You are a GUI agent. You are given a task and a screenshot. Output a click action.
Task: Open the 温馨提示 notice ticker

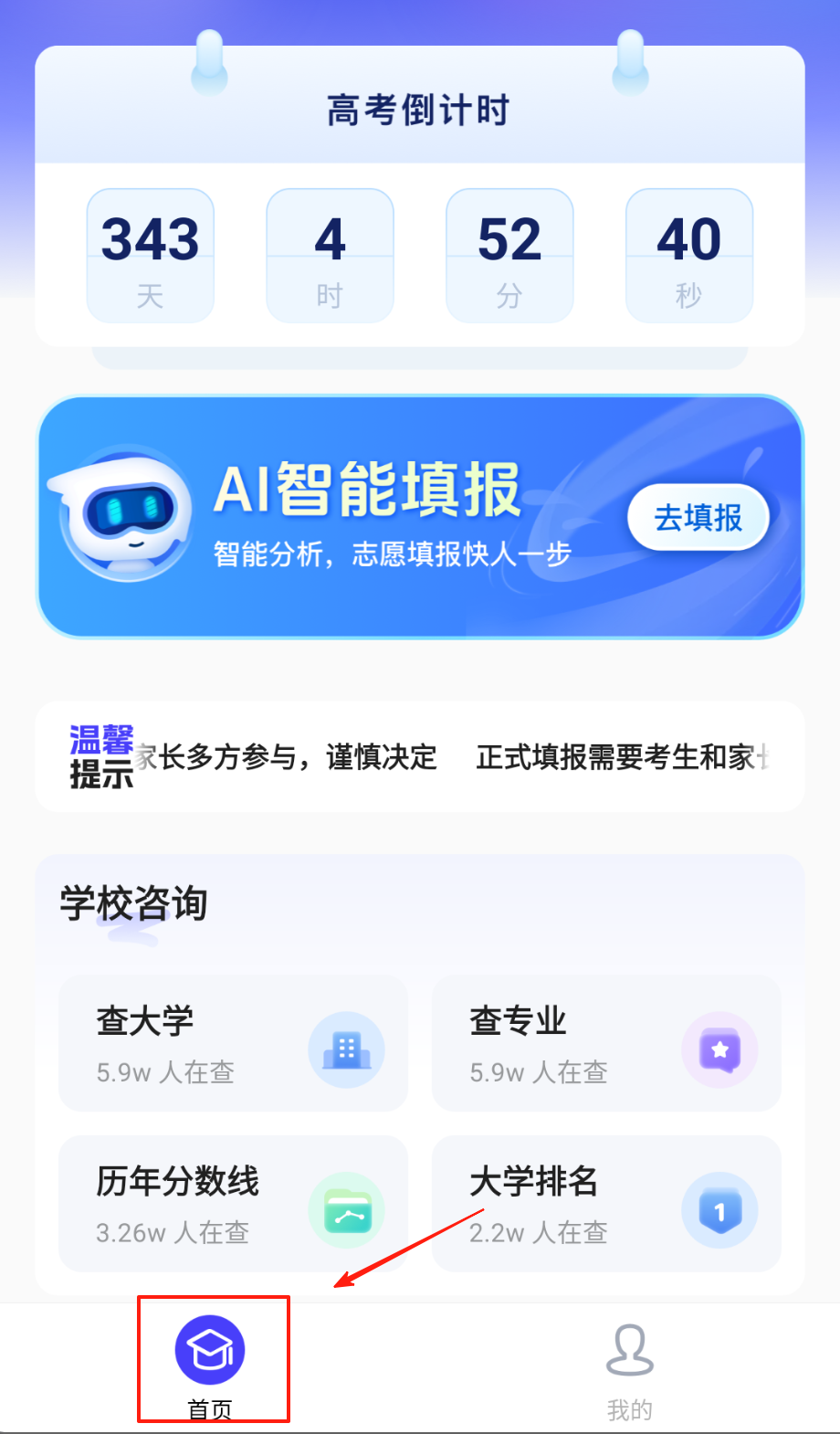(420, 756)
